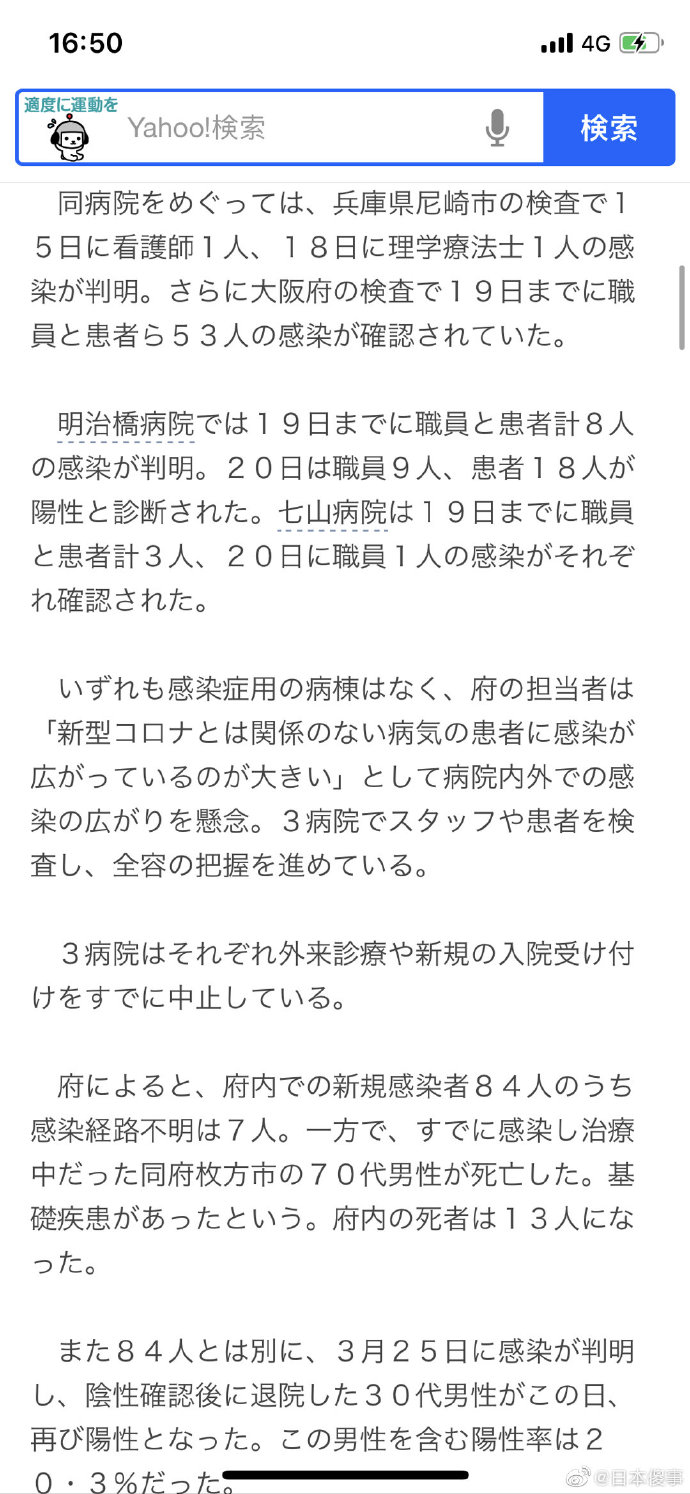690x1494 pixels.
Task: Tap the blue 検索 button
Action: pyautogui.click(x=609, y=128)
